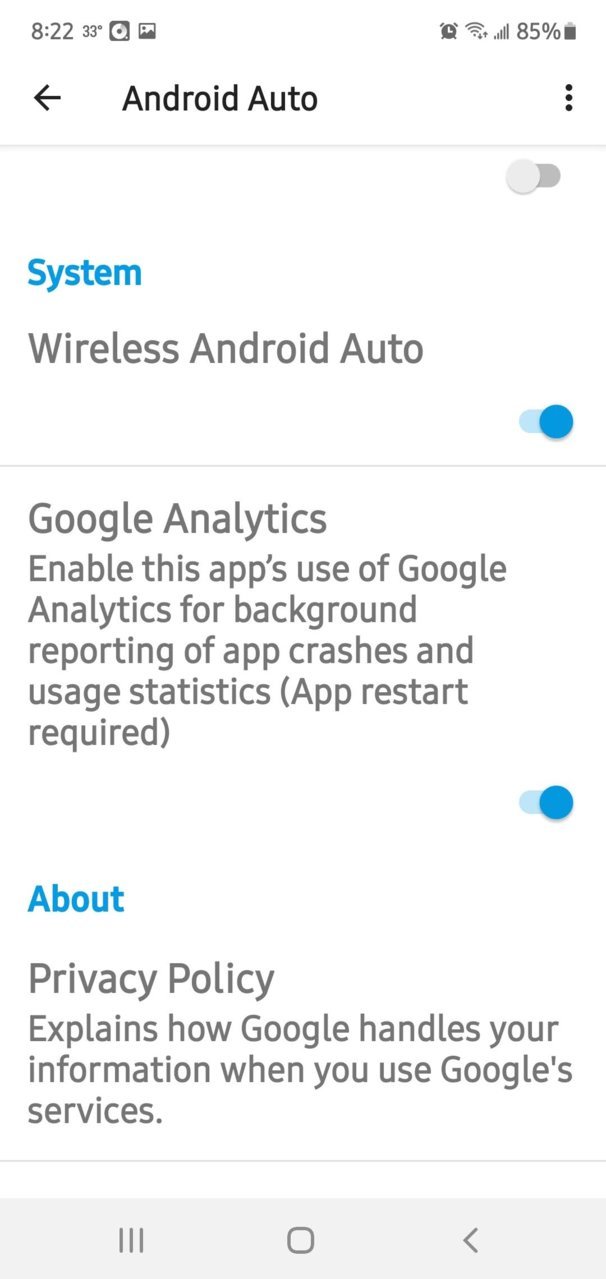Viewport: 606px width, 1279px height.
Task: Tap the system home button
Action: tap(301, 1240)
